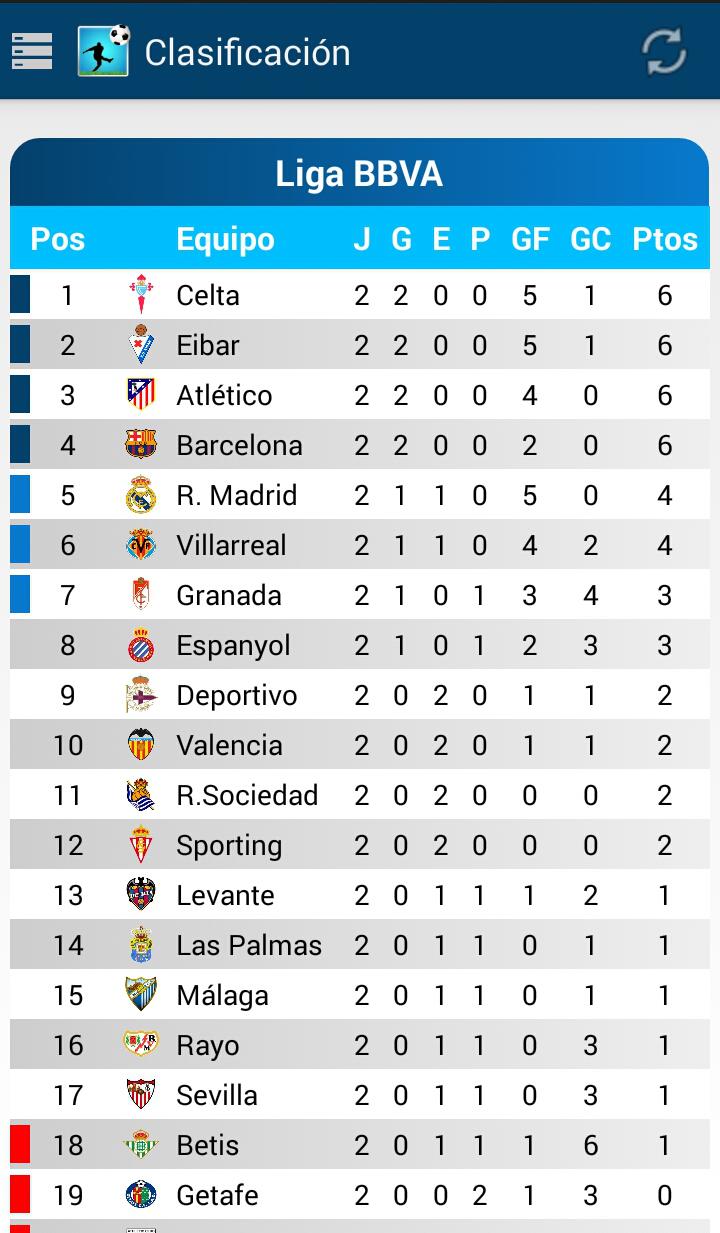This screenshot has height=1233, width=720.
Task: Tap the Espanyol club badge
Action: 142,644
